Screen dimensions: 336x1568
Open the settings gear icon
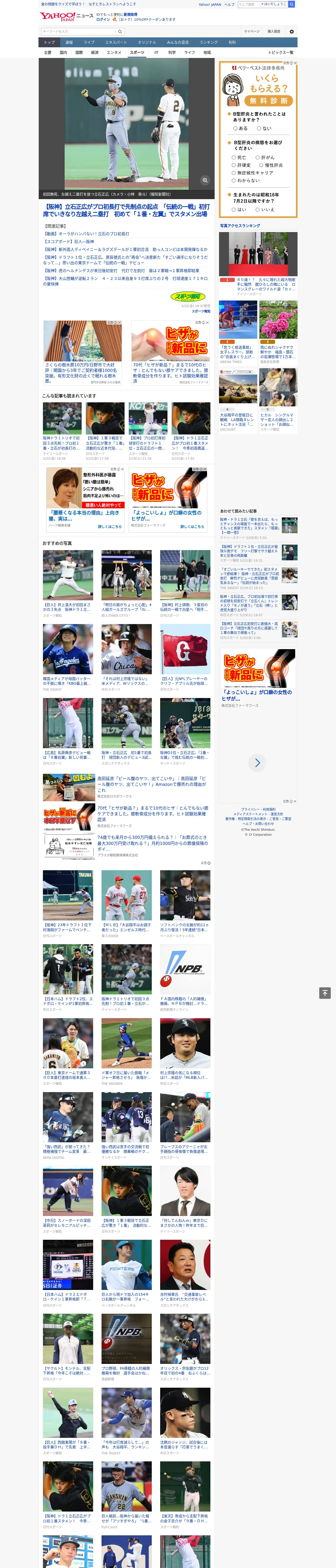click(292, 32)
